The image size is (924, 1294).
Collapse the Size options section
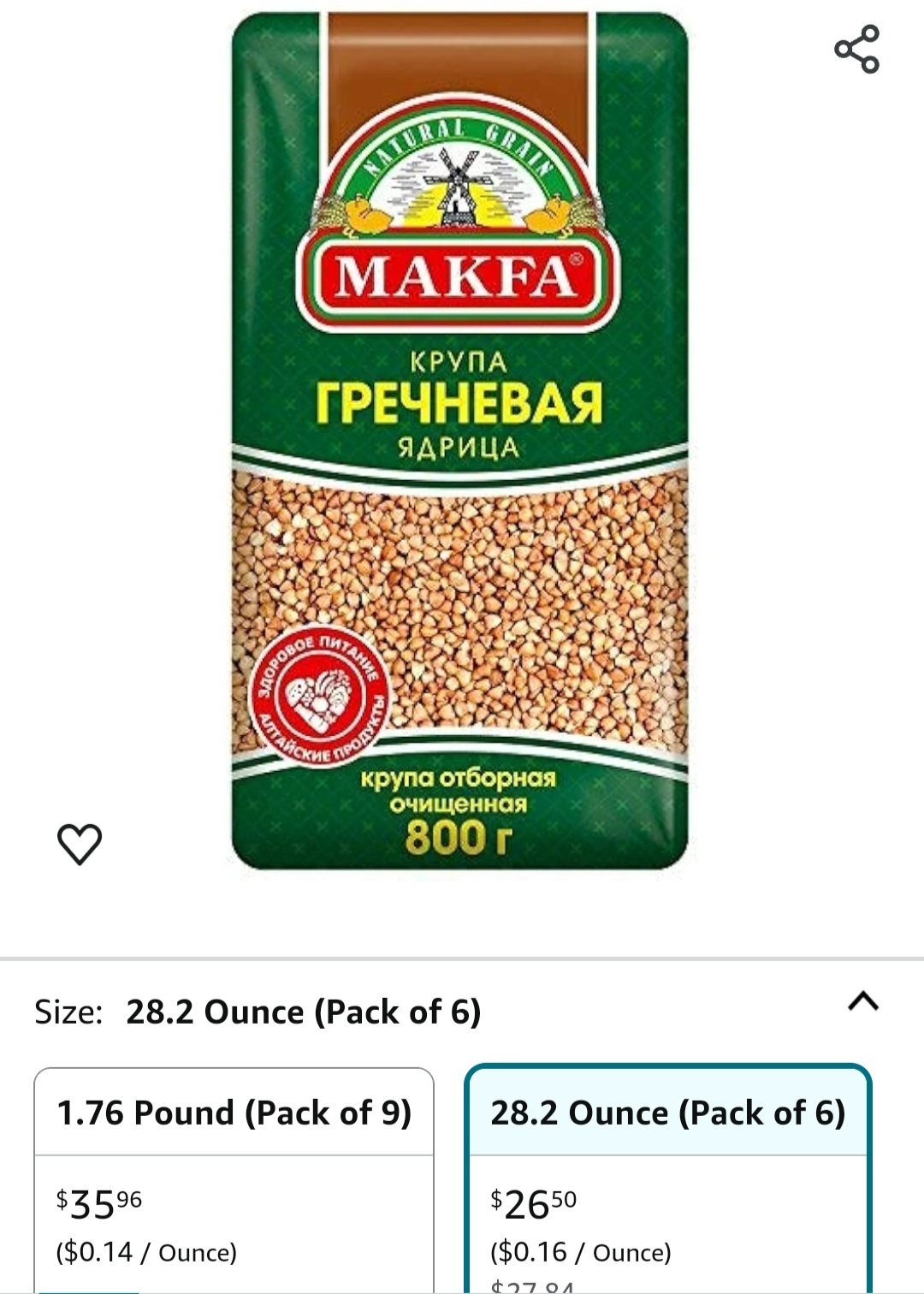[x=862, y=1001]
